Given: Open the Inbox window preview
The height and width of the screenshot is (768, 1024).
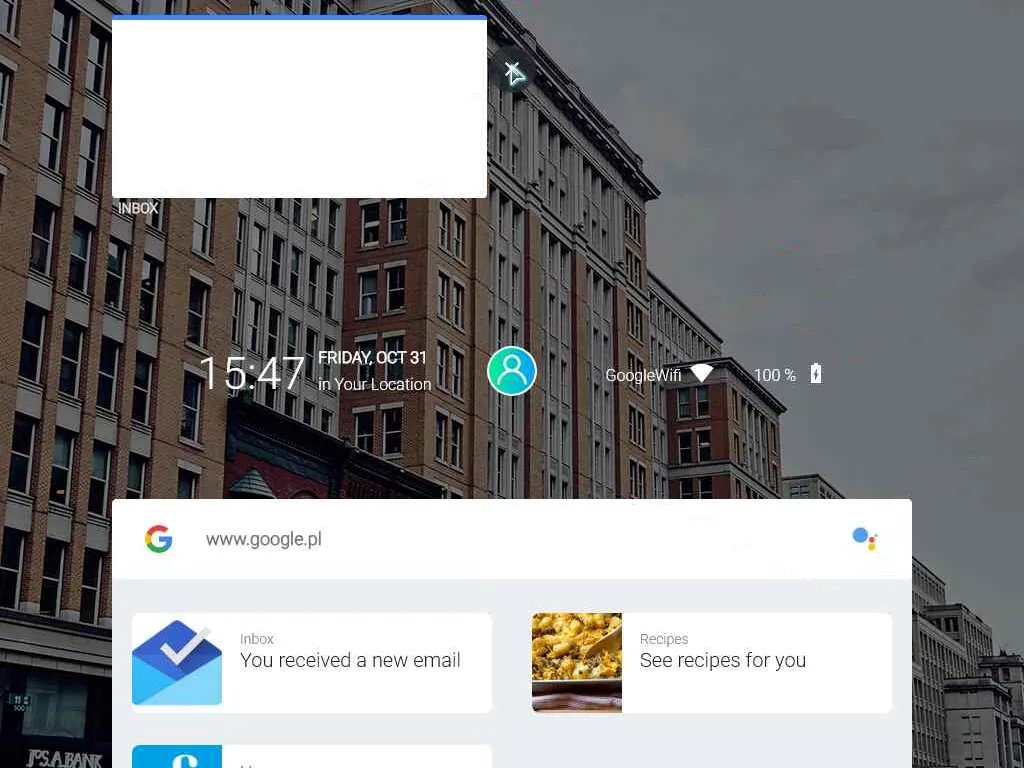Looking at the screenshot, I should pos(299,108).
